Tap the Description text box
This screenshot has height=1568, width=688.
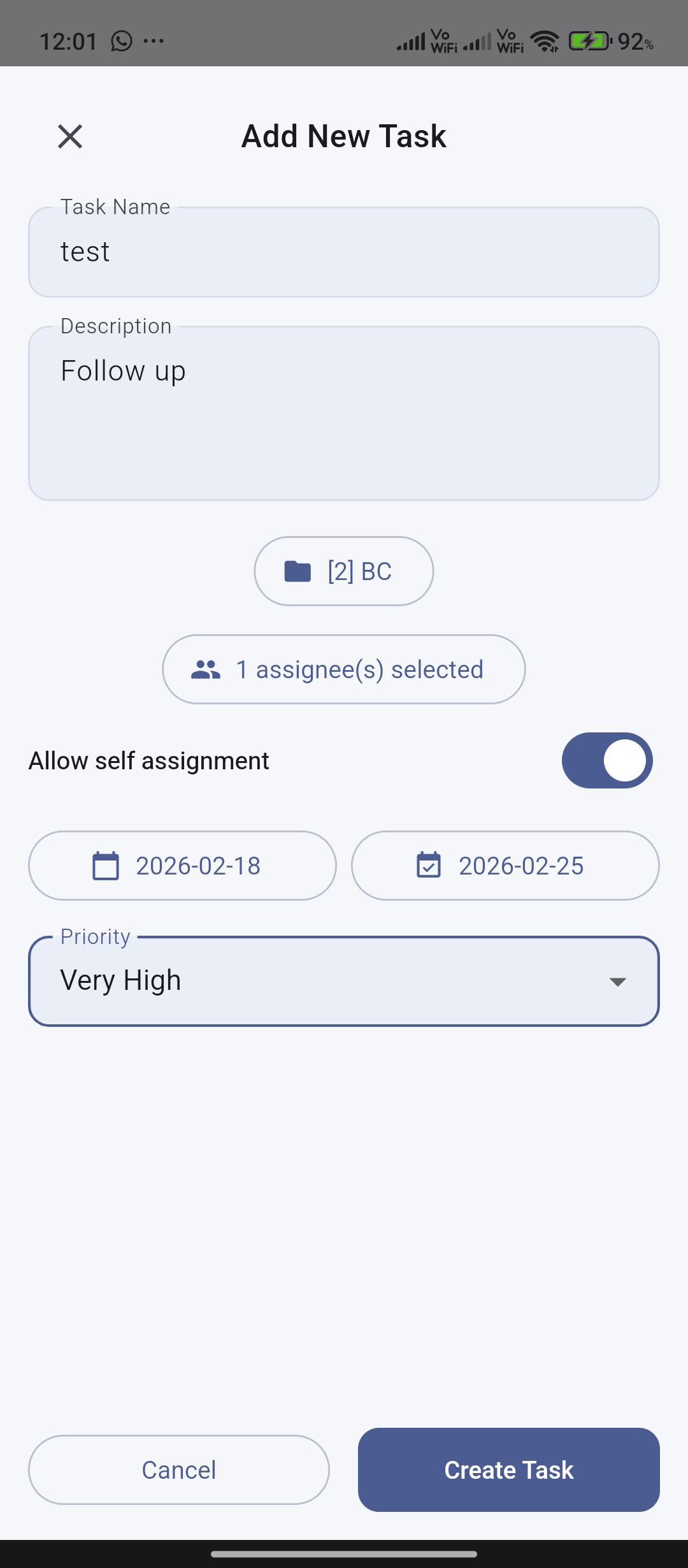[344, 413]
